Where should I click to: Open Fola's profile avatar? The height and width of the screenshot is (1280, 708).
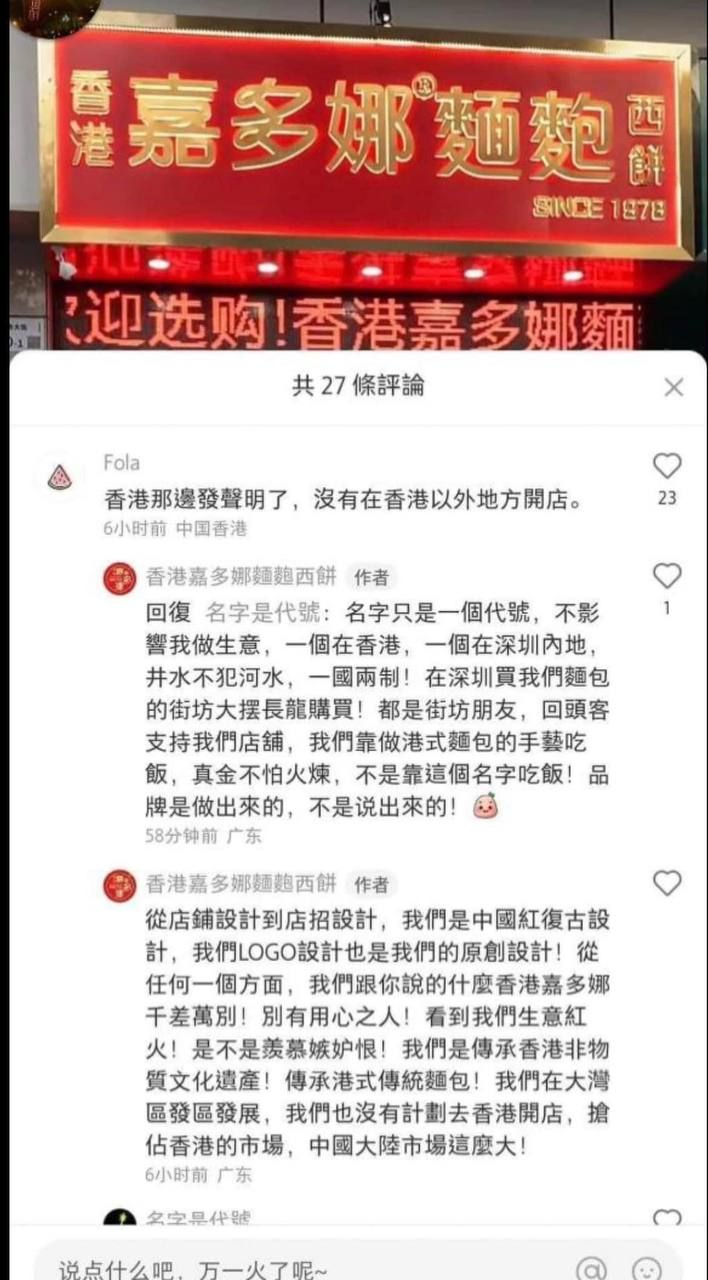[x=59, y=477]
